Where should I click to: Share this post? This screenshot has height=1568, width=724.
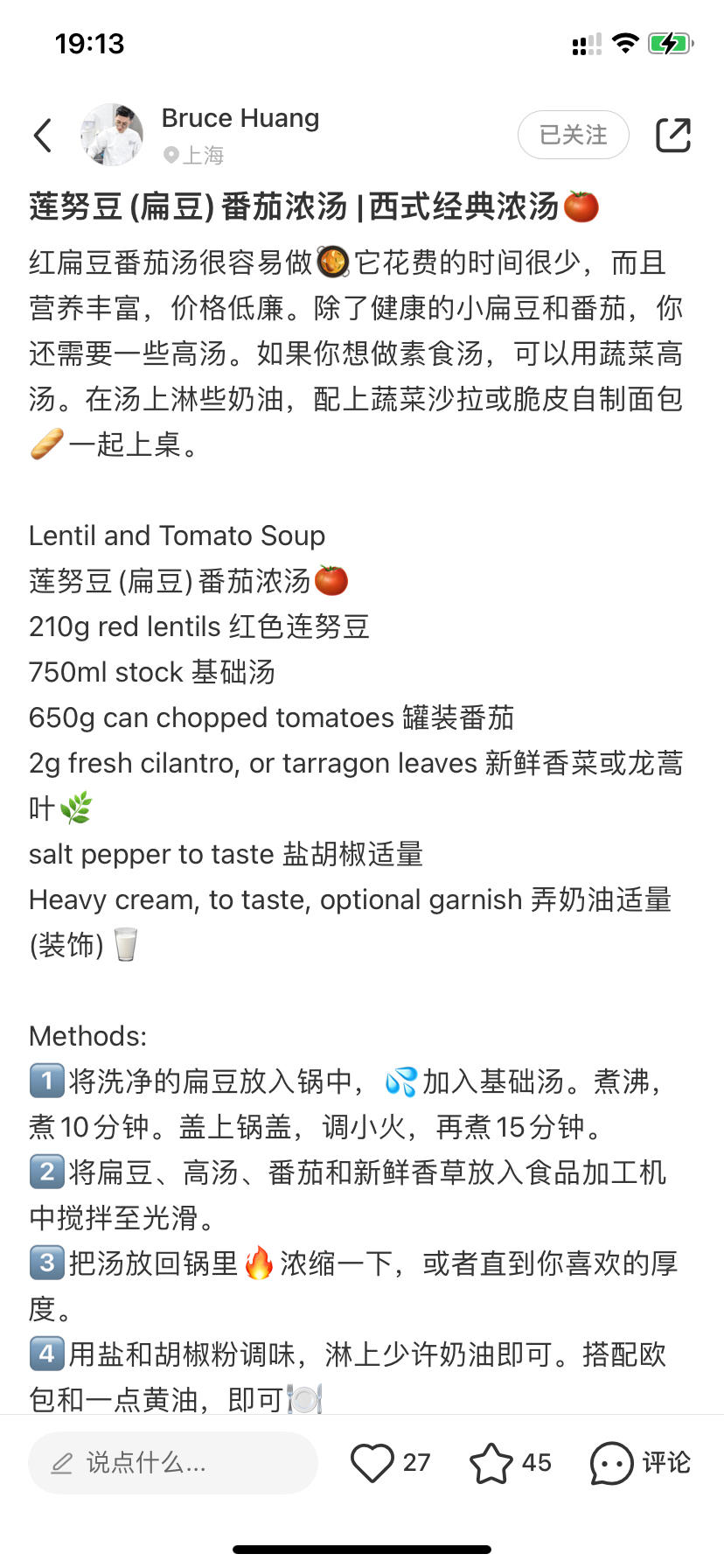[672, 135]
